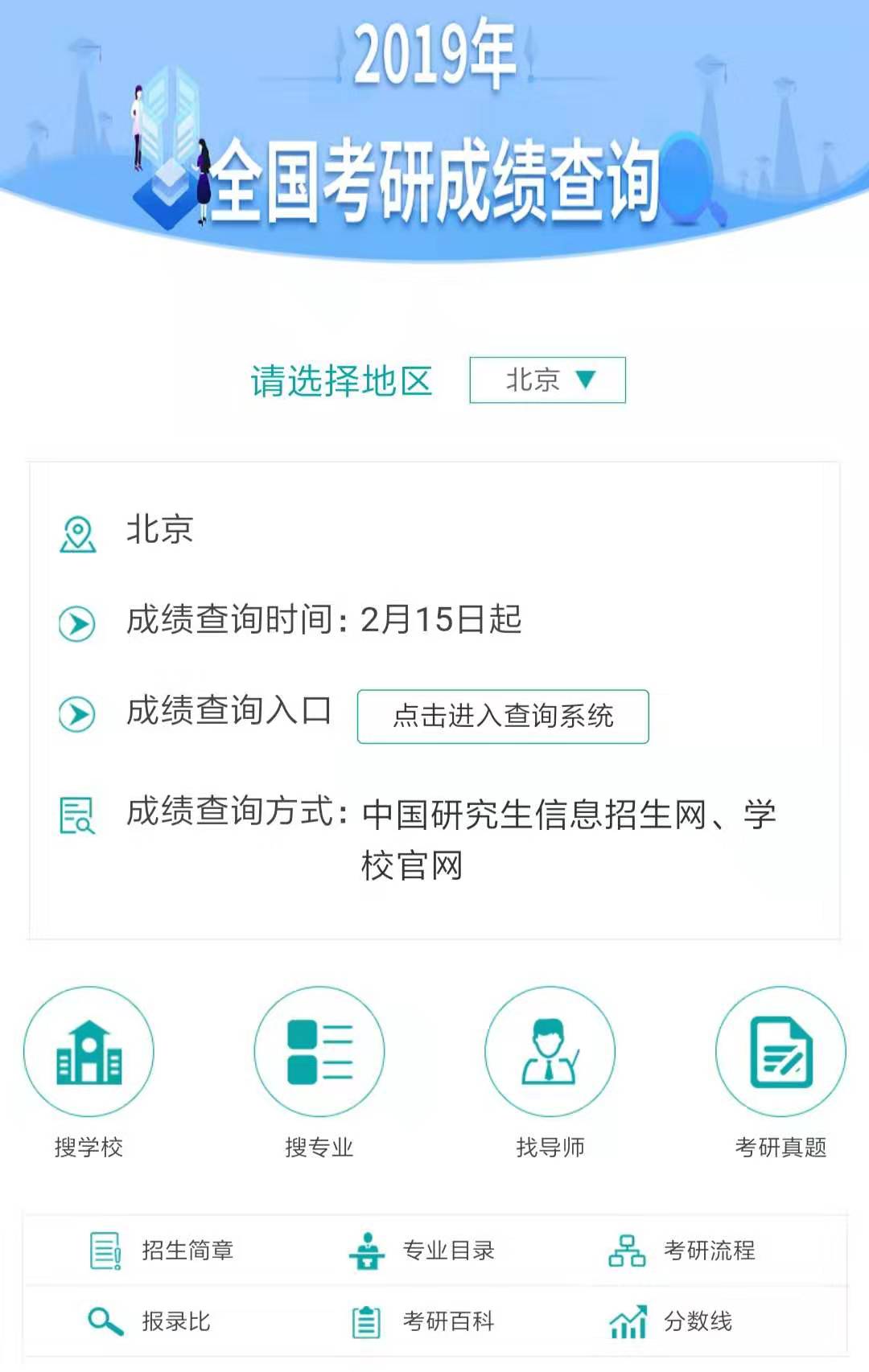The height and width of the screenshot is (1372, 869).
Task: Open 搜专业 major search
Action: [319, 1052]
